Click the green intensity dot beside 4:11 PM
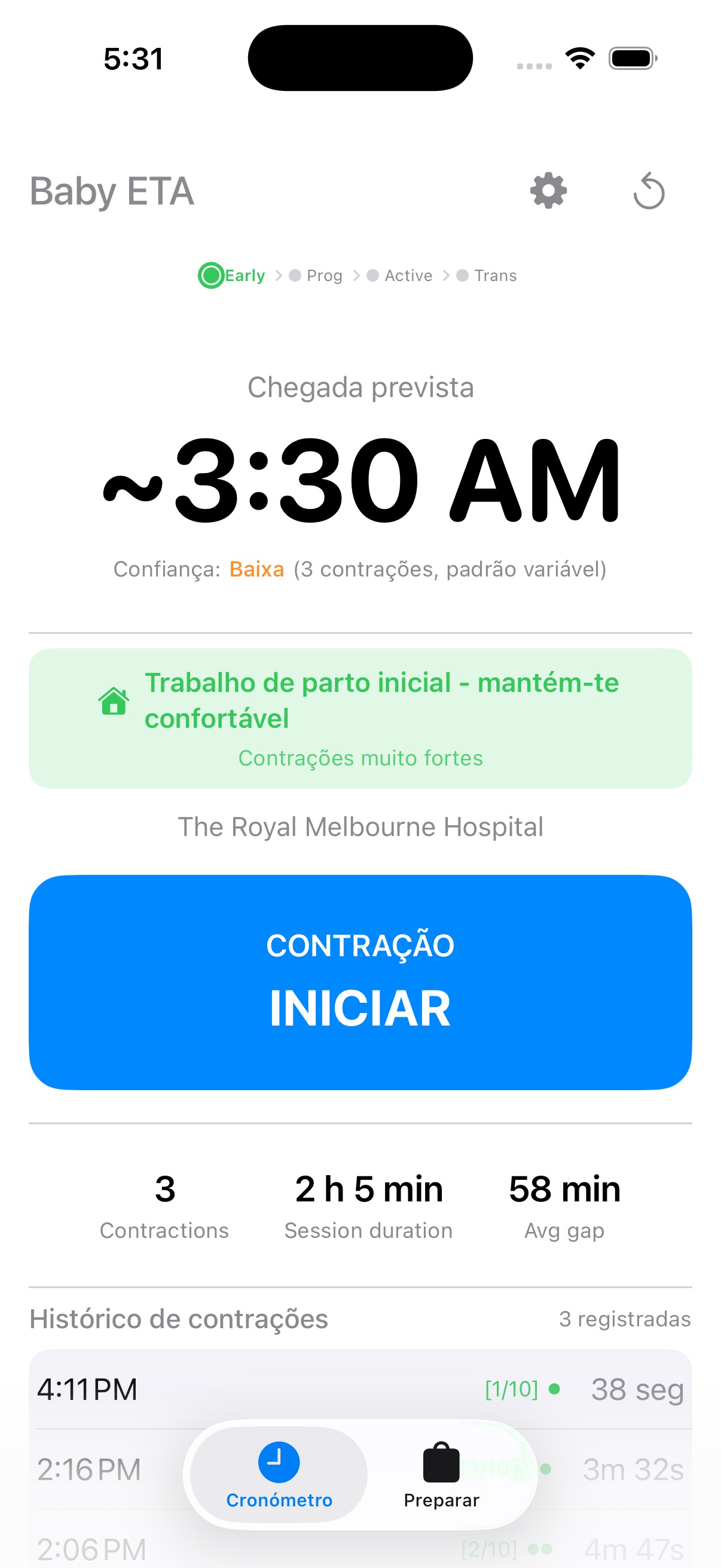 [x=555, y=1390]
